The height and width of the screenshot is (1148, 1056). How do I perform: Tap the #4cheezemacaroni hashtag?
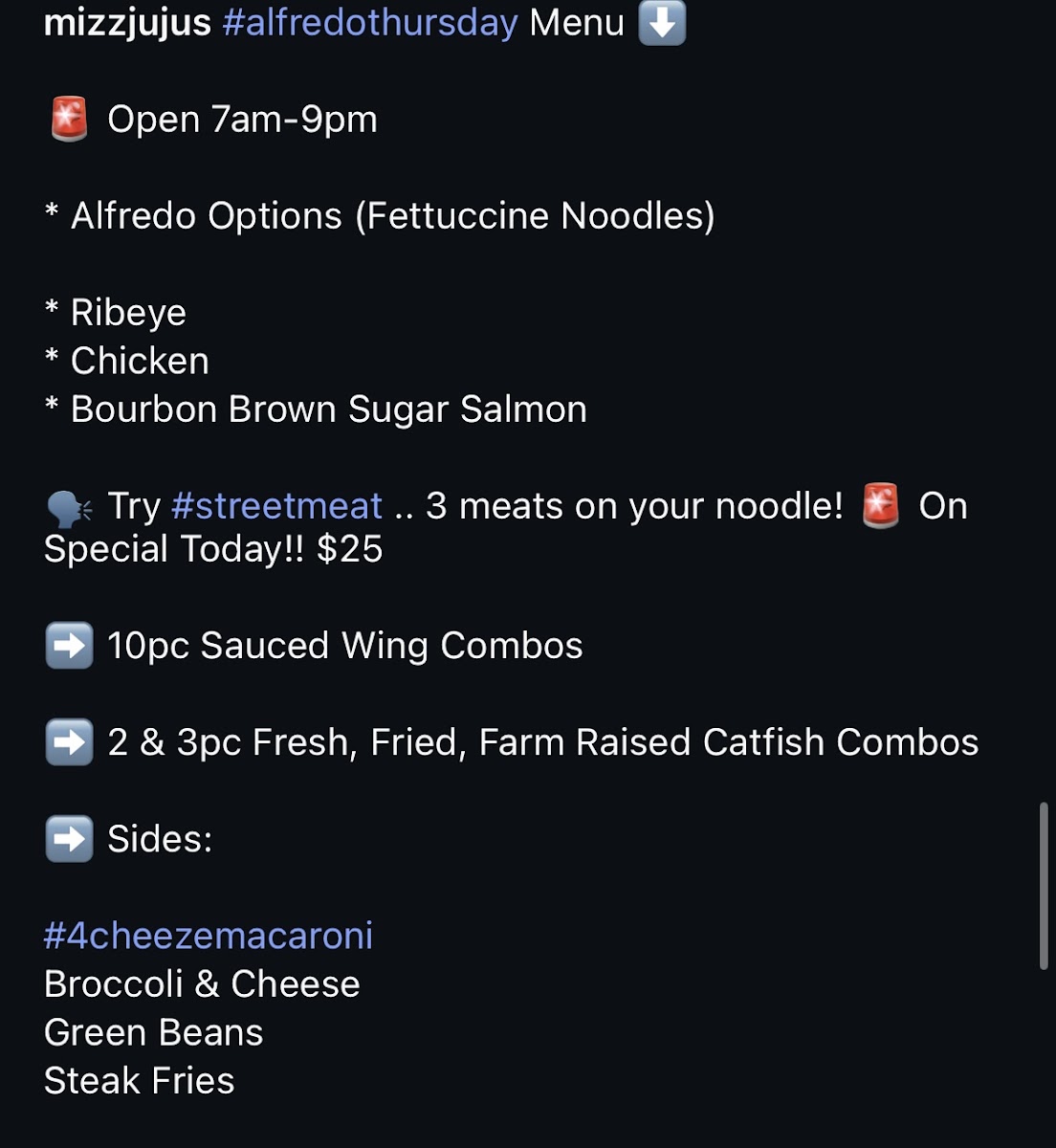pyautogui.click(x=209, y=936)
